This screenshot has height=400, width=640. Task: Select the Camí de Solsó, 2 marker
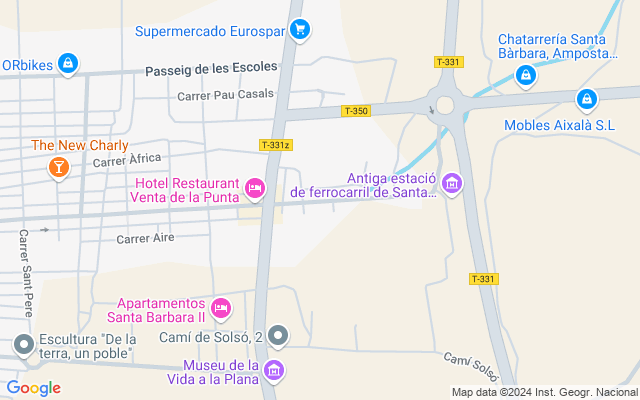click(278, 336)
